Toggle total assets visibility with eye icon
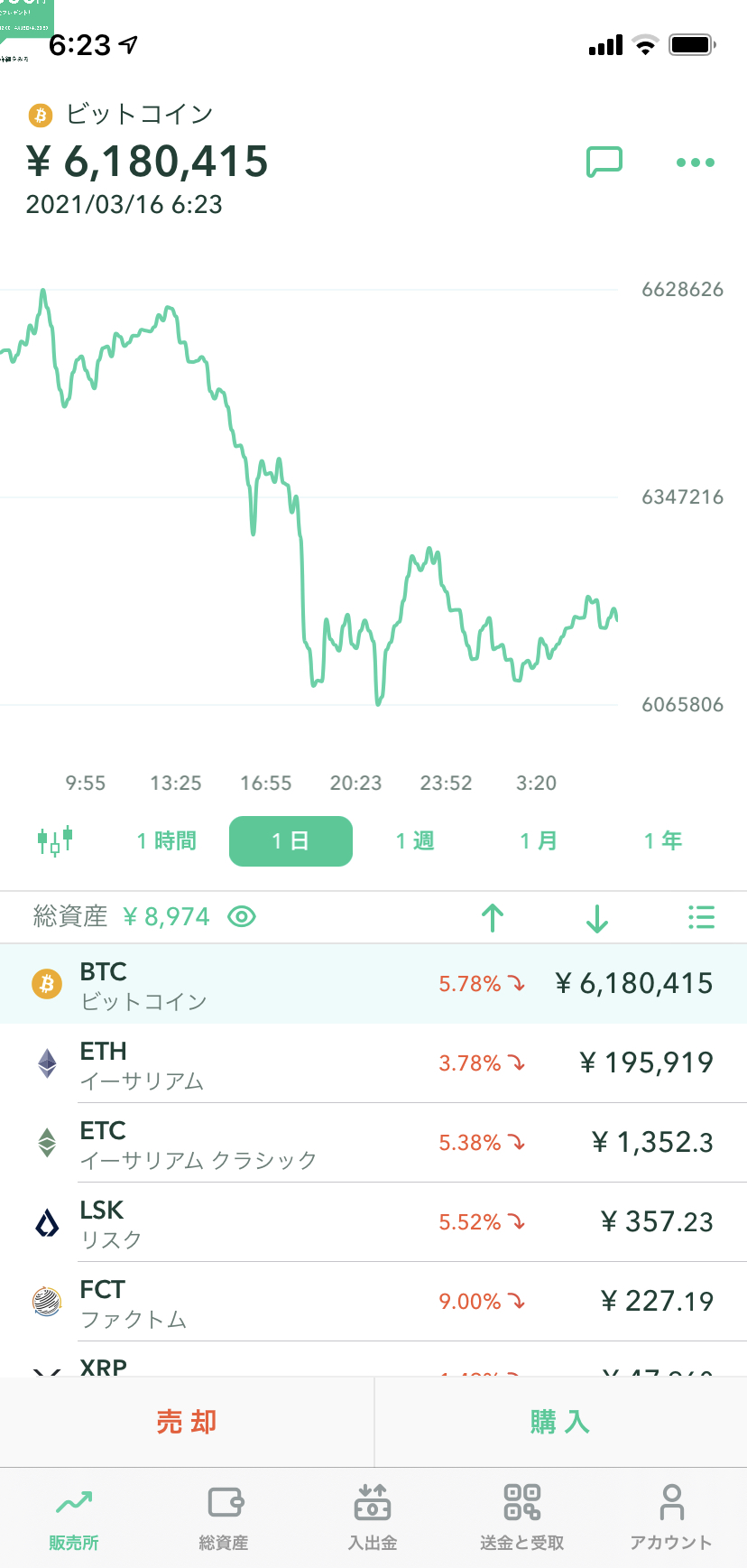Viewport: 747px width, 1568px height. [241, 916]
